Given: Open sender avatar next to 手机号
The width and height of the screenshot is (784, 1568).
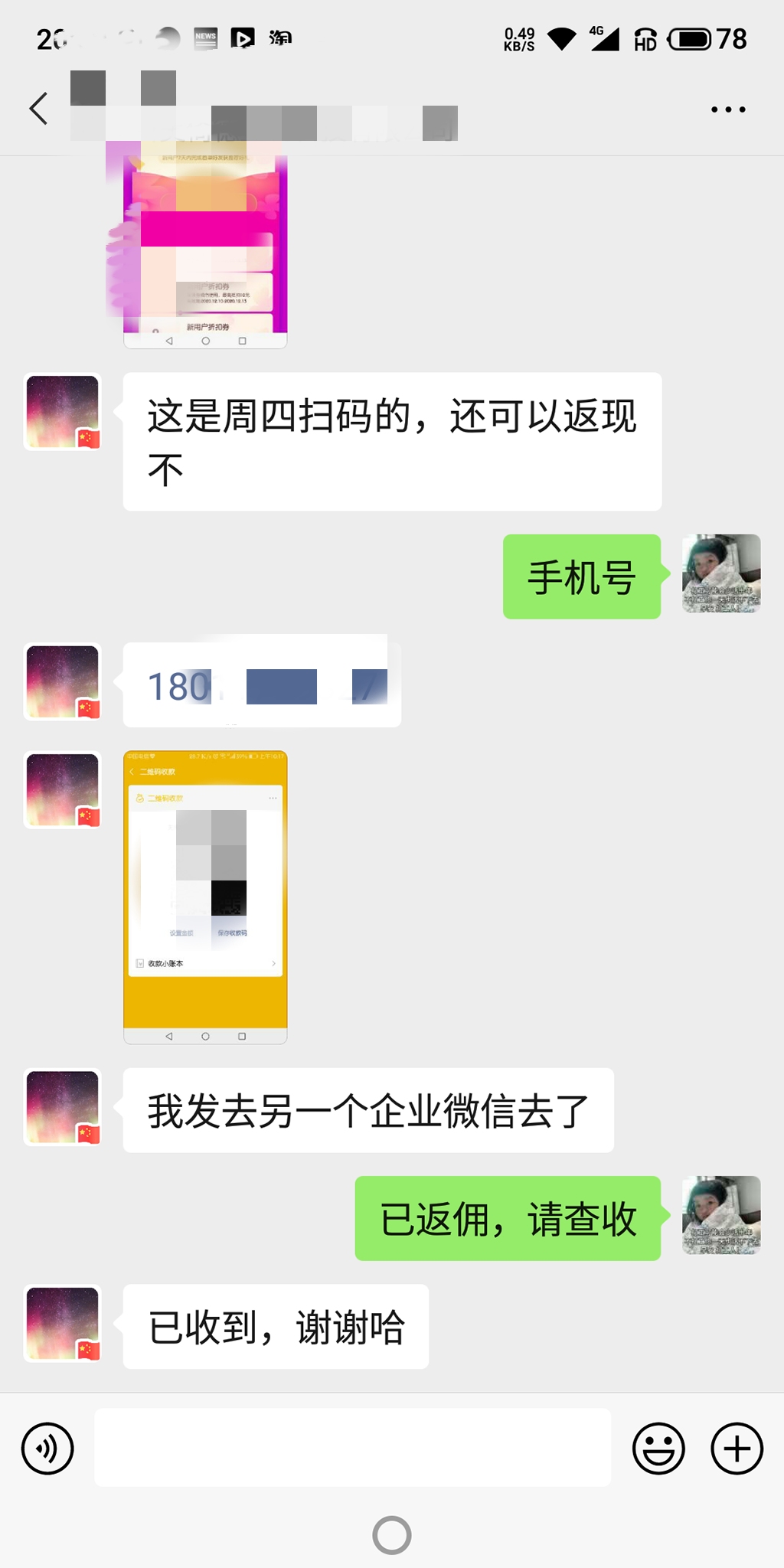Looking at the screenshot, I should pos(721,574).
